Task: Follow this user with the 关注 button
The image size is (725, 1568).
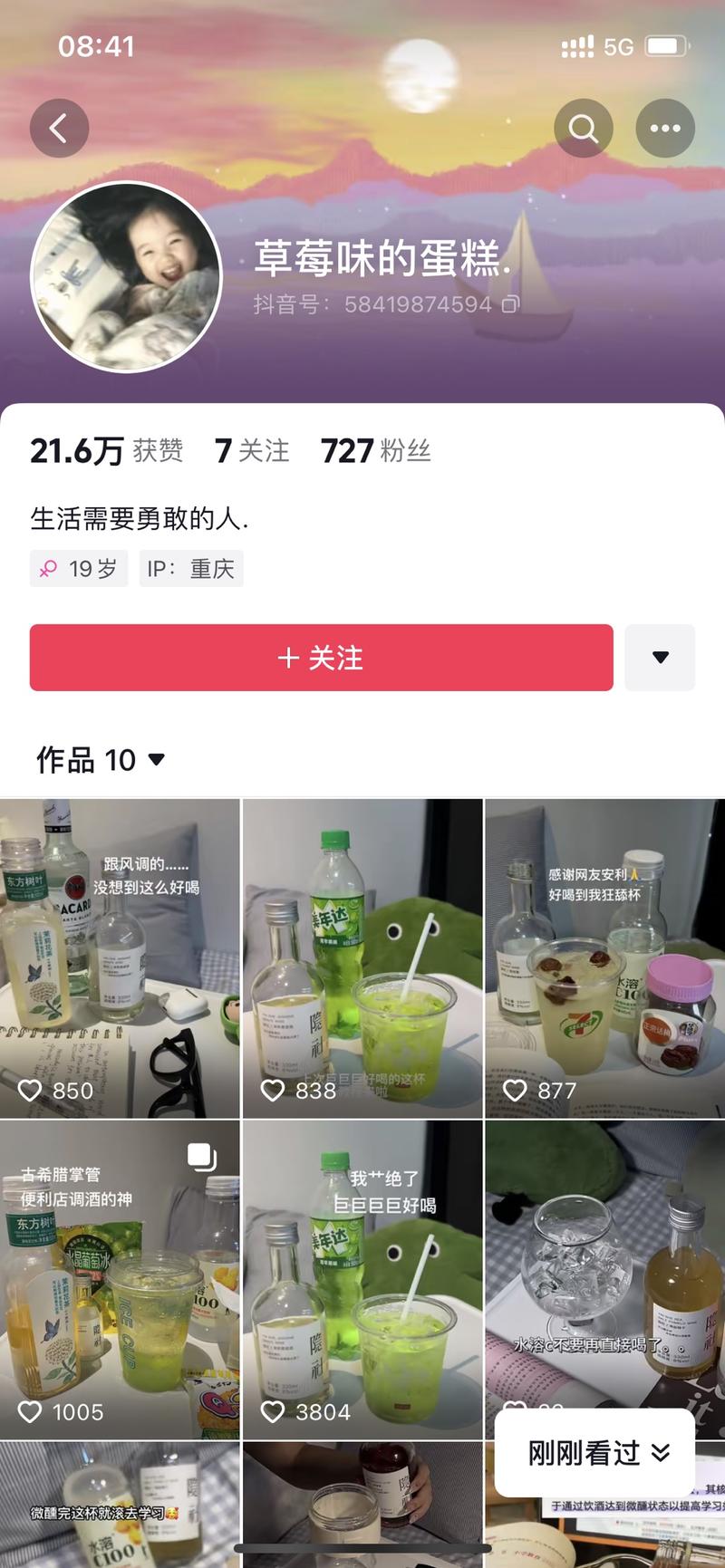Action: click(x=321, y=658)
